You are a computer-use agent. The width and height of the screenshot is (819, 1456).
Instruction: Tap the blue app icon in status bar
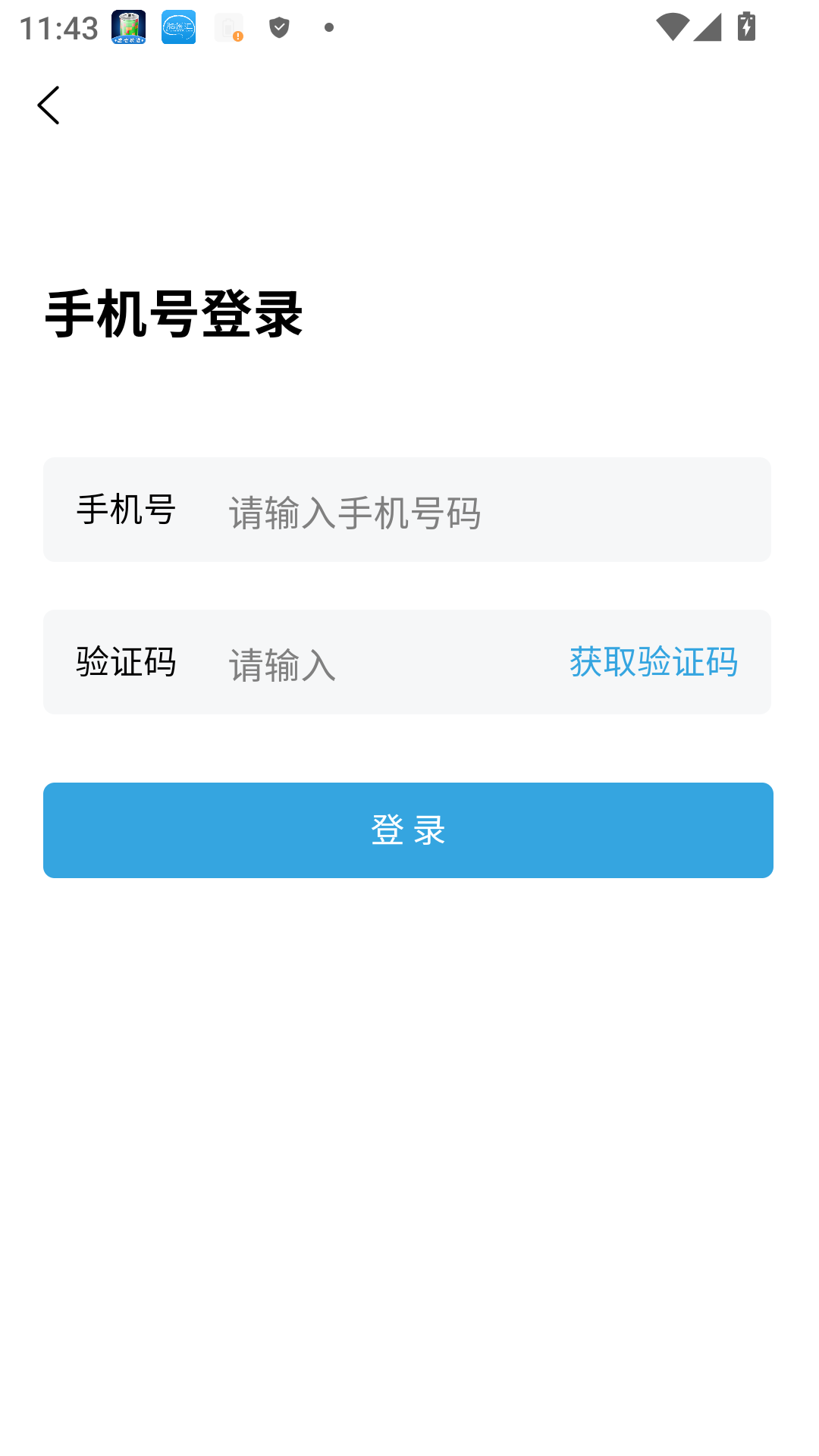[177, 27]
